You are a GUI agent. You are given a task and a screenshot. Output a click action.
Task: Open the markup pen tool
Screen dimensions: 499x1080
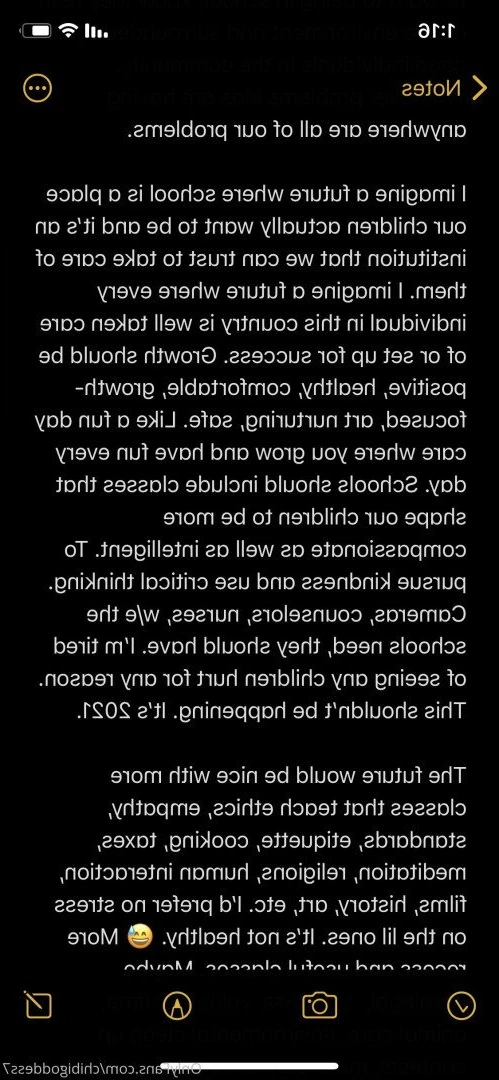tap(177, 1006)
